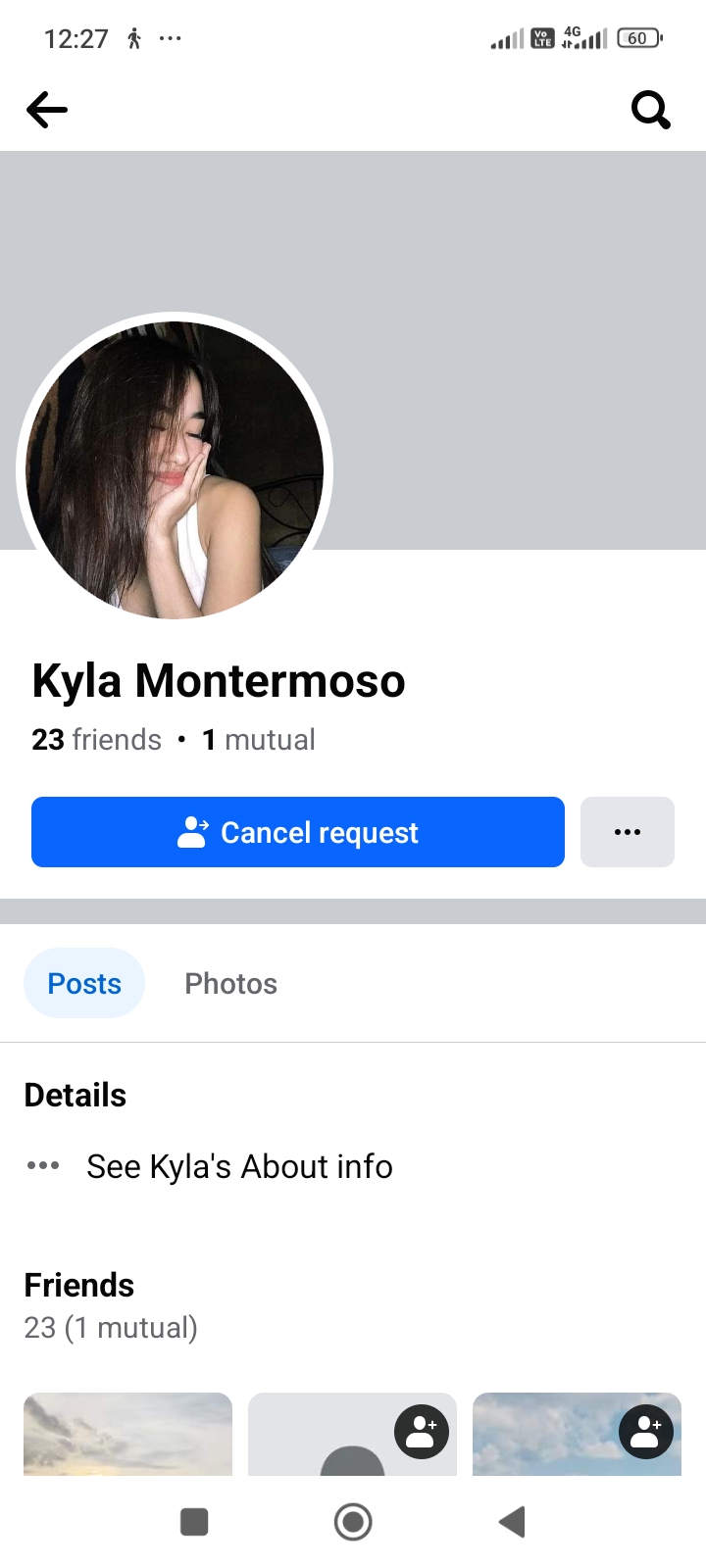Tap the system home button
The image size is (706, 1568).
[353, 1522]
